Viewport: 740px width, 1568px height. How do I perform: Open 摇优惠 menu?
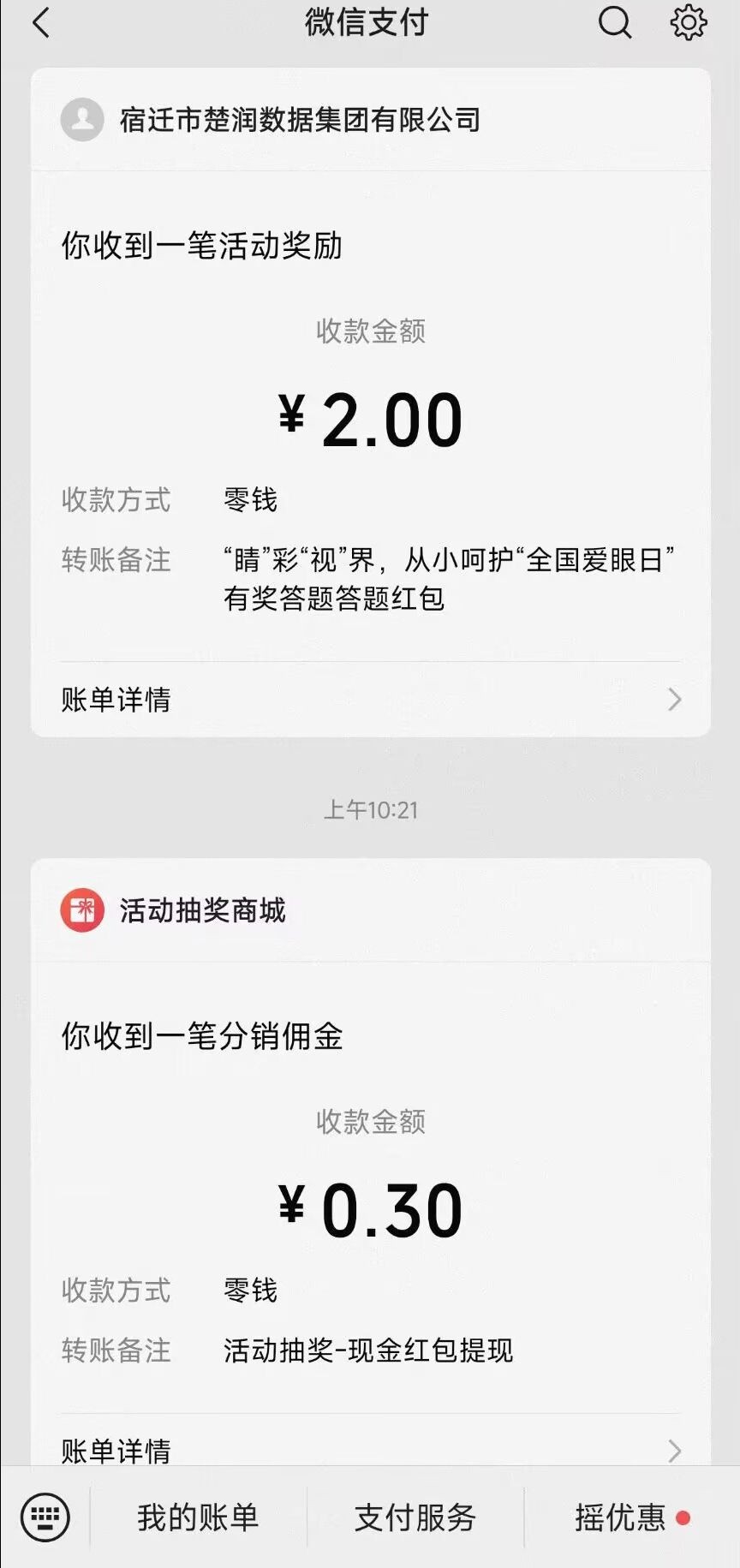pyautogui.click(x=632, y=1517)
